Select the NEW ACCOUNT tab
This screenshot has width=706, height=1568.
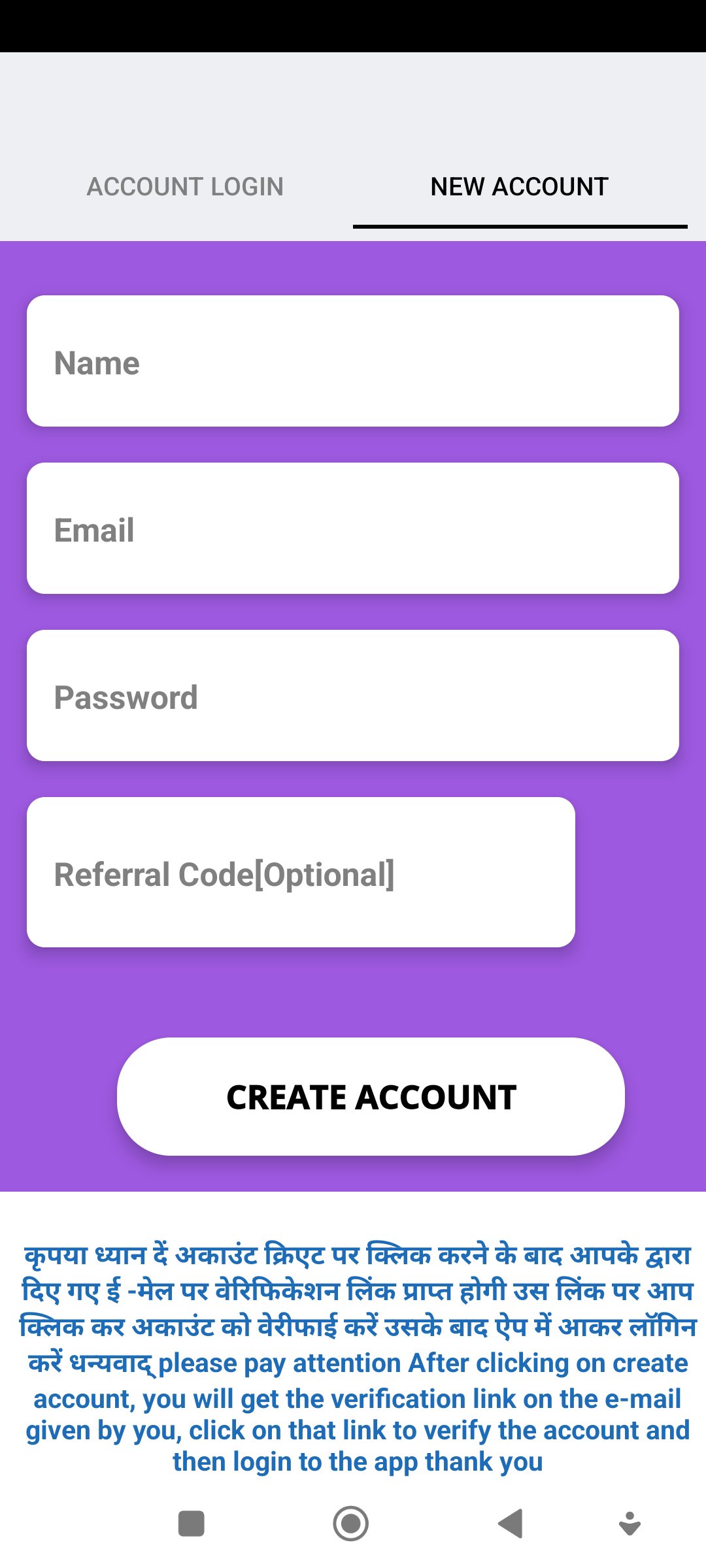[519, 186]
